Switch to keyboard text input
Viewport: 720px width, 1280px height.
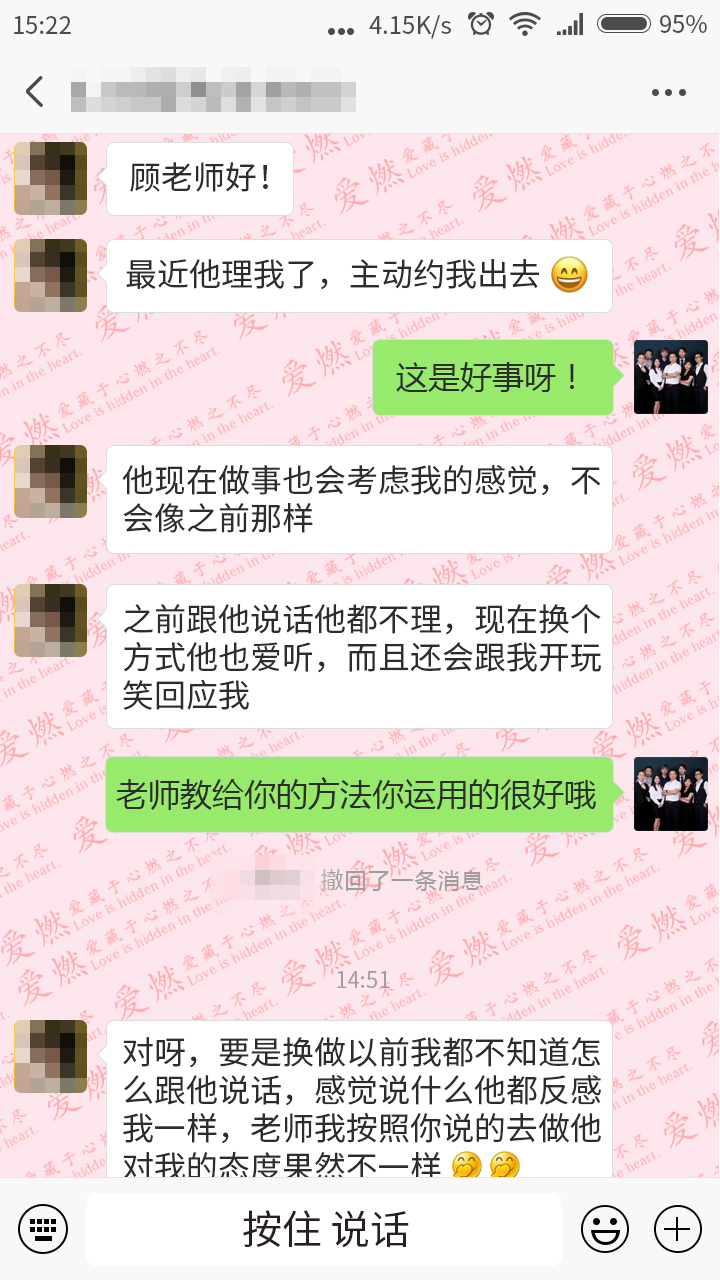[x=42, y=1229]
